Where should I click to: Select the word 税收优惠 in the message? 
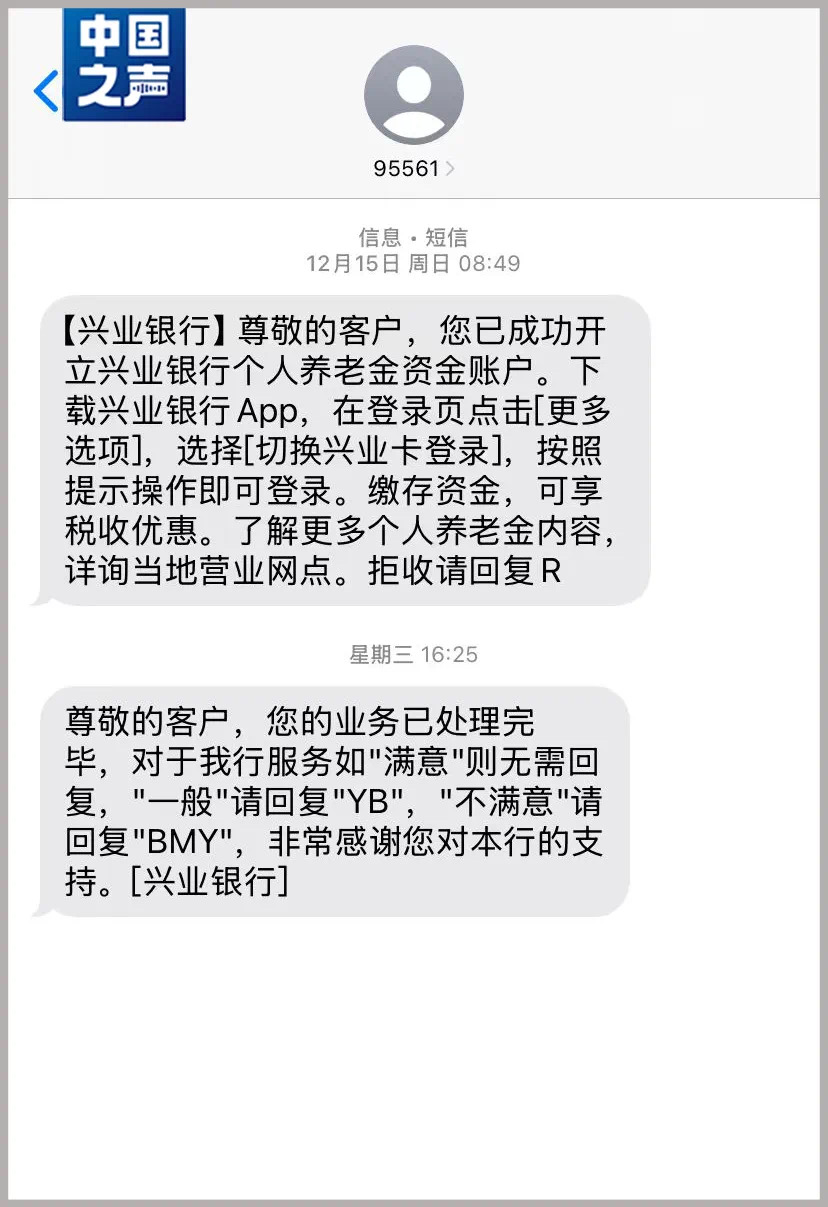click(130, 530)
